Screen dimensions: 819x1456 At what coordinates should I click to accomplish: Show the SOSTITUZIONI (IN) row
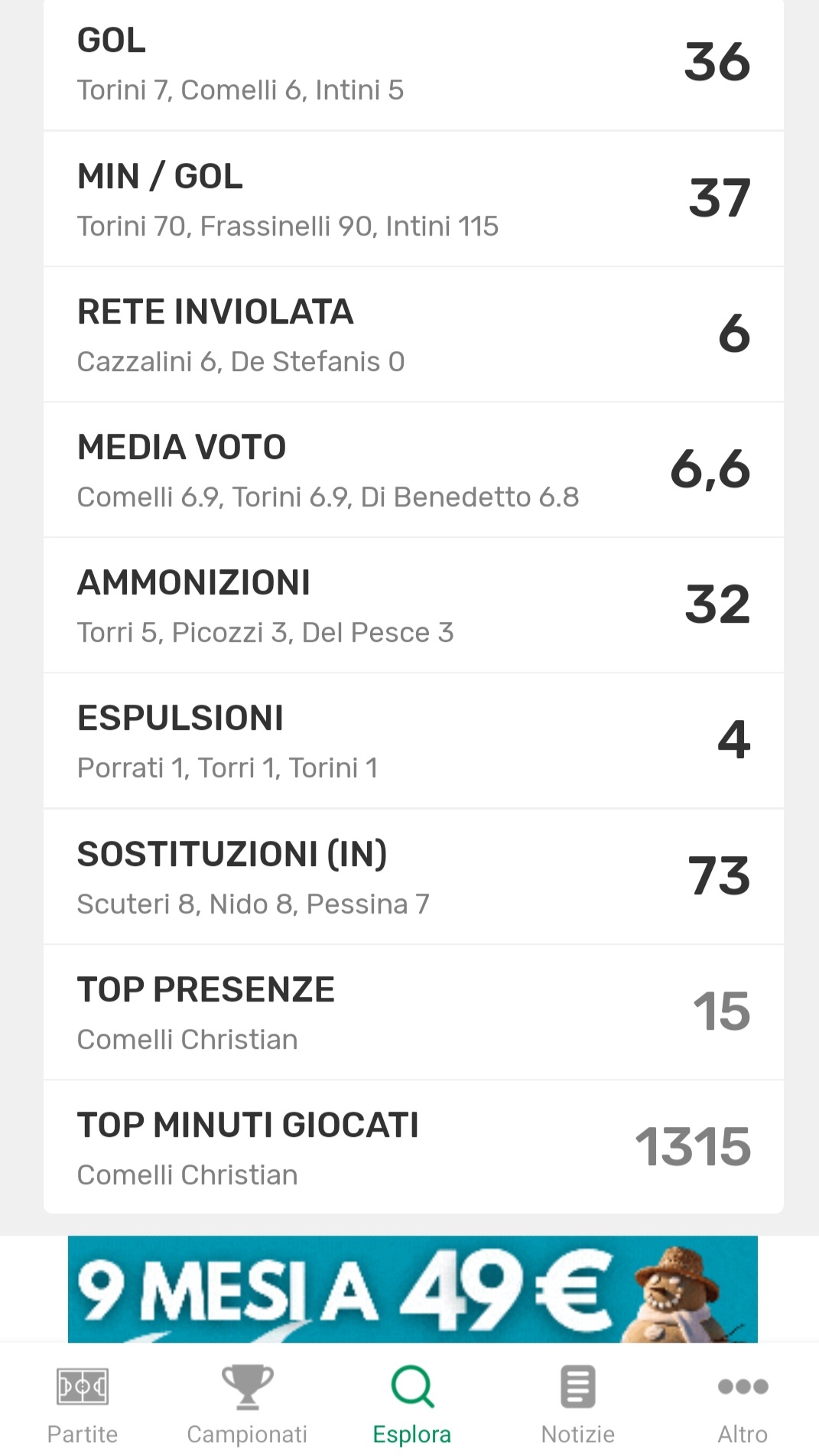click(x=413, y=877)
